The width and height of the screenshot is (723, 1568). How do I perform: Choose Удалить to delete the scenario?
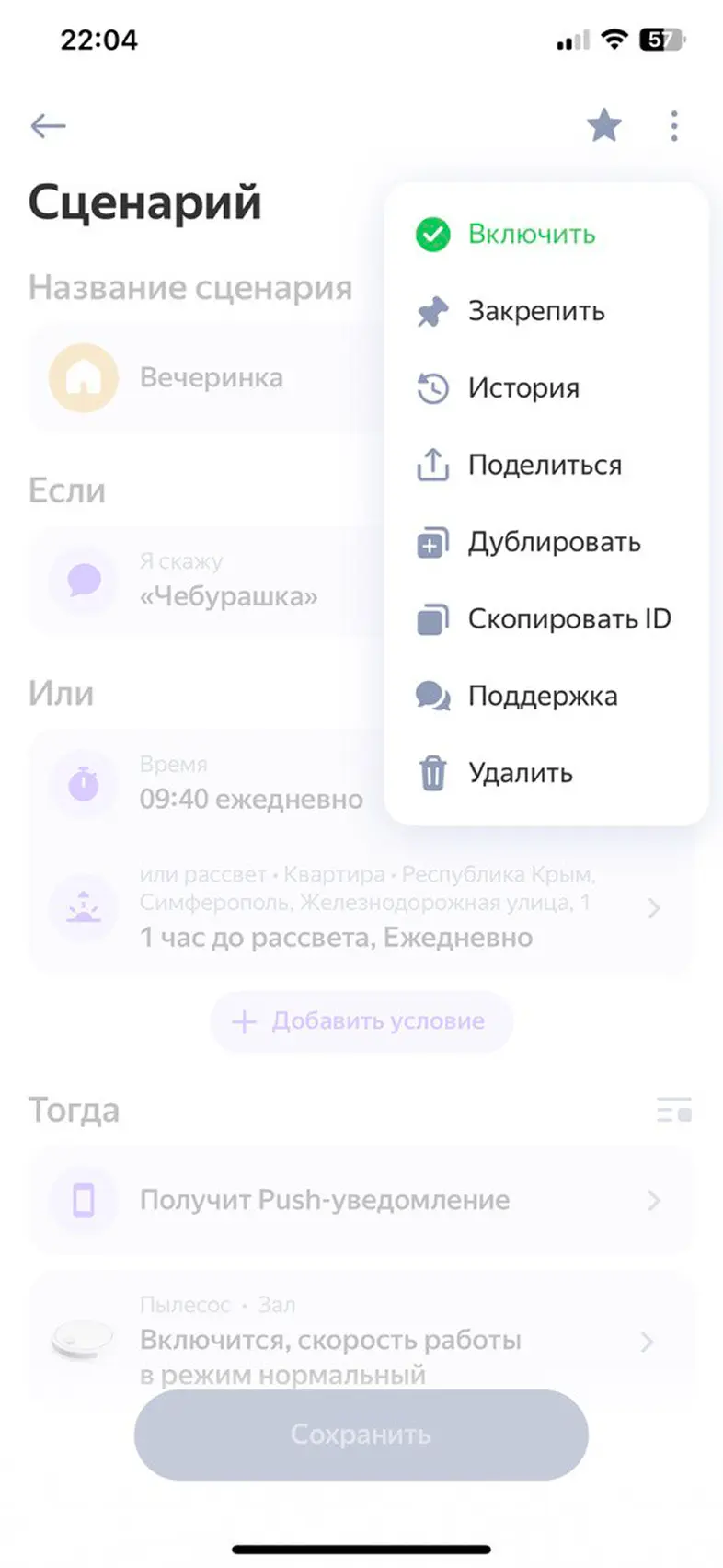click(x=520, y=773)
